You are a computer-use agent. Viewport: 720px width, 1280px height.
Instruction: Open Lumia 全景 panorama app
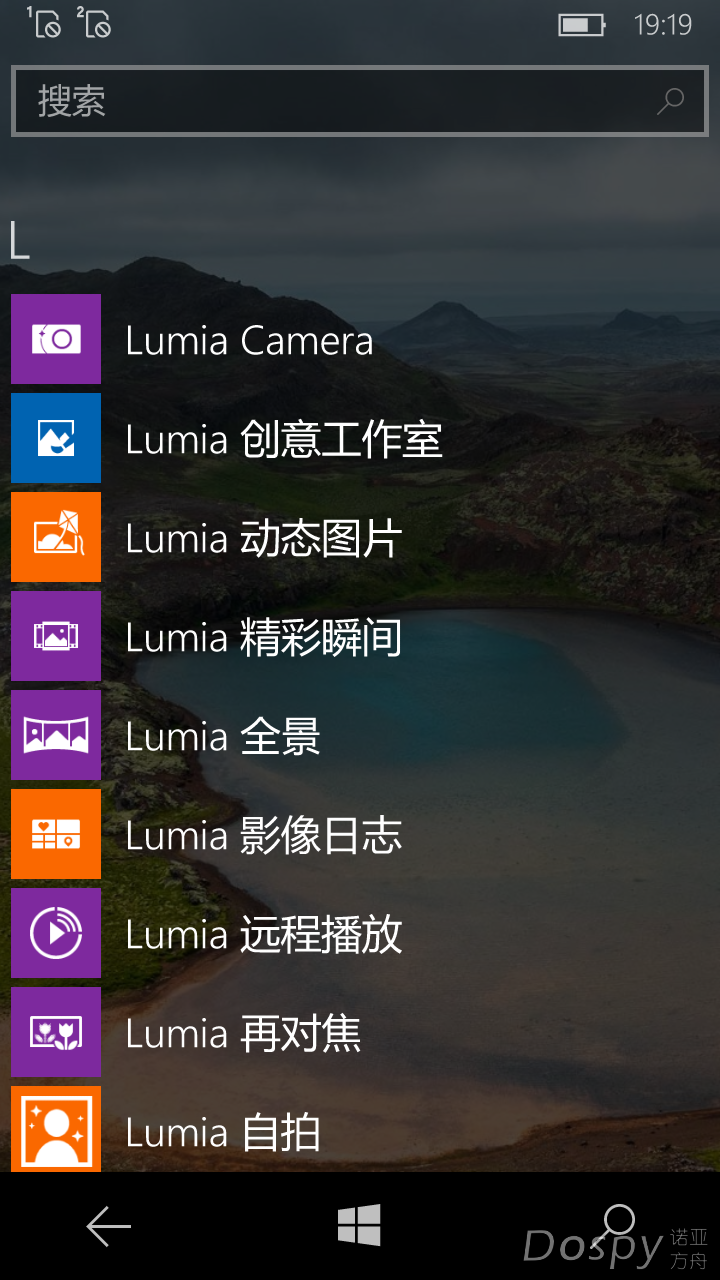pos(222,736)
